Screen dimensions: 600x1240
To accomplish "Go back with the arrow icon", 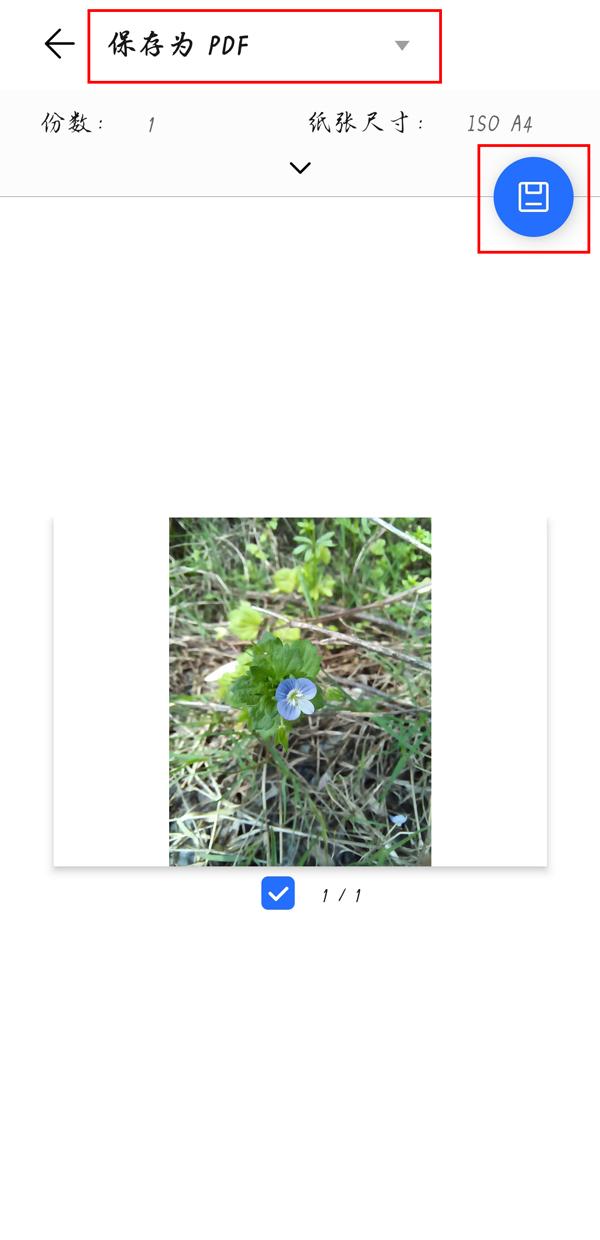I will pos(59,44).
